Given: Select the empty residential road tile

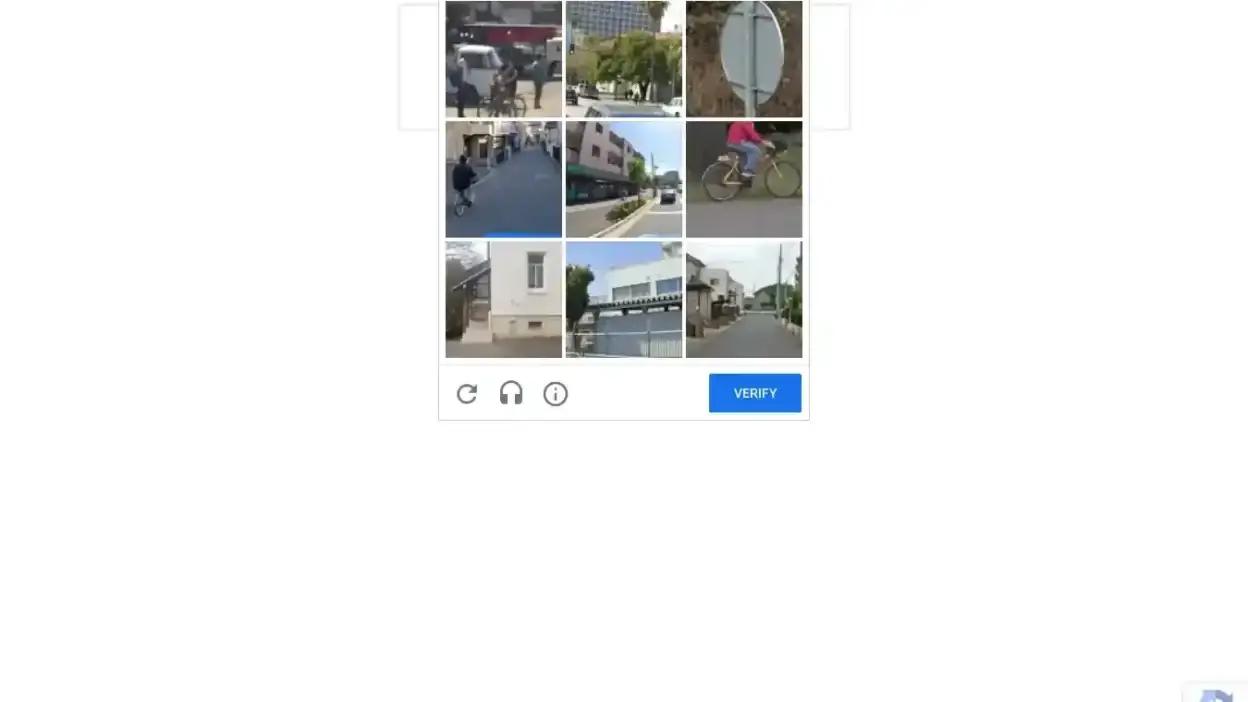Looking at the screenshot, I should click(744, 299).
